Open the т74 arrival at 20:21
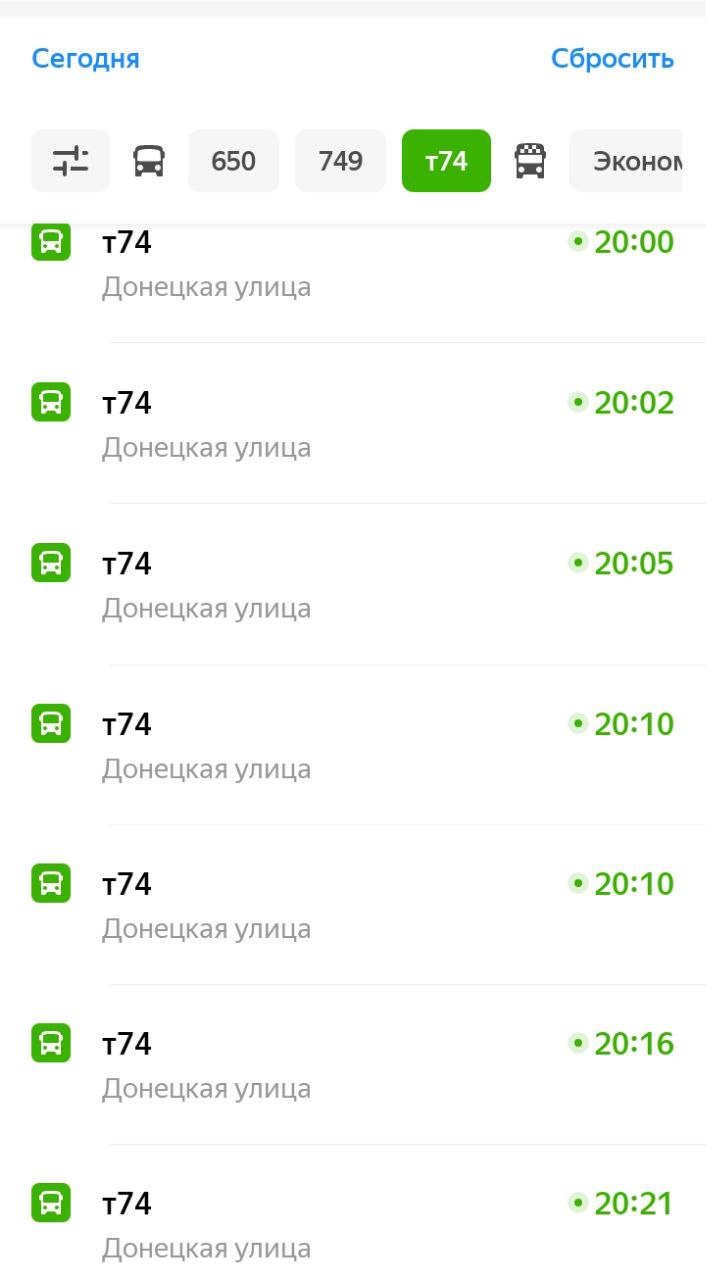Viewport: 706px width, 1280px height. (x=350, y=1224)
